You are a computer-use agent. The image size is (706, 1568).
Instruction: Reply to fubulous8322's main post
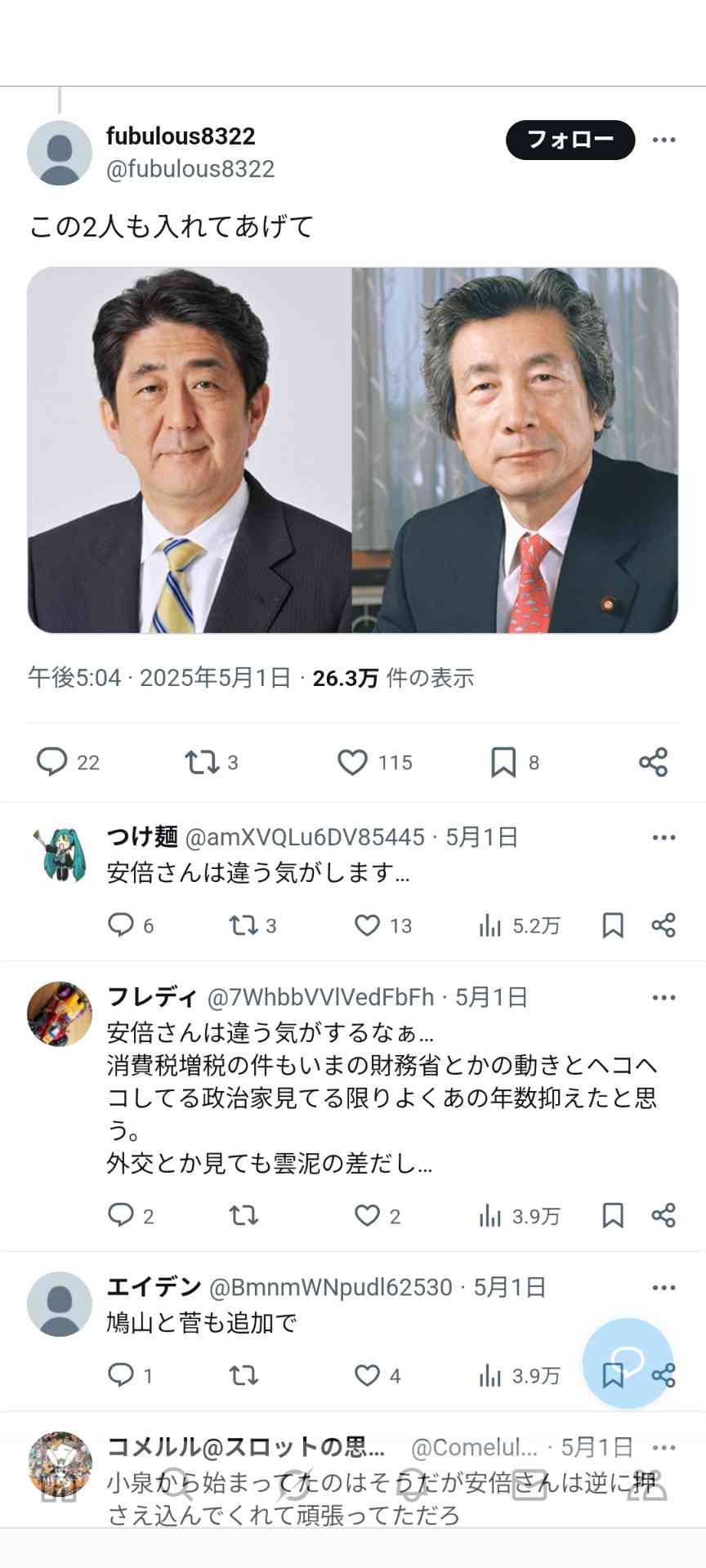click(51, 762)
